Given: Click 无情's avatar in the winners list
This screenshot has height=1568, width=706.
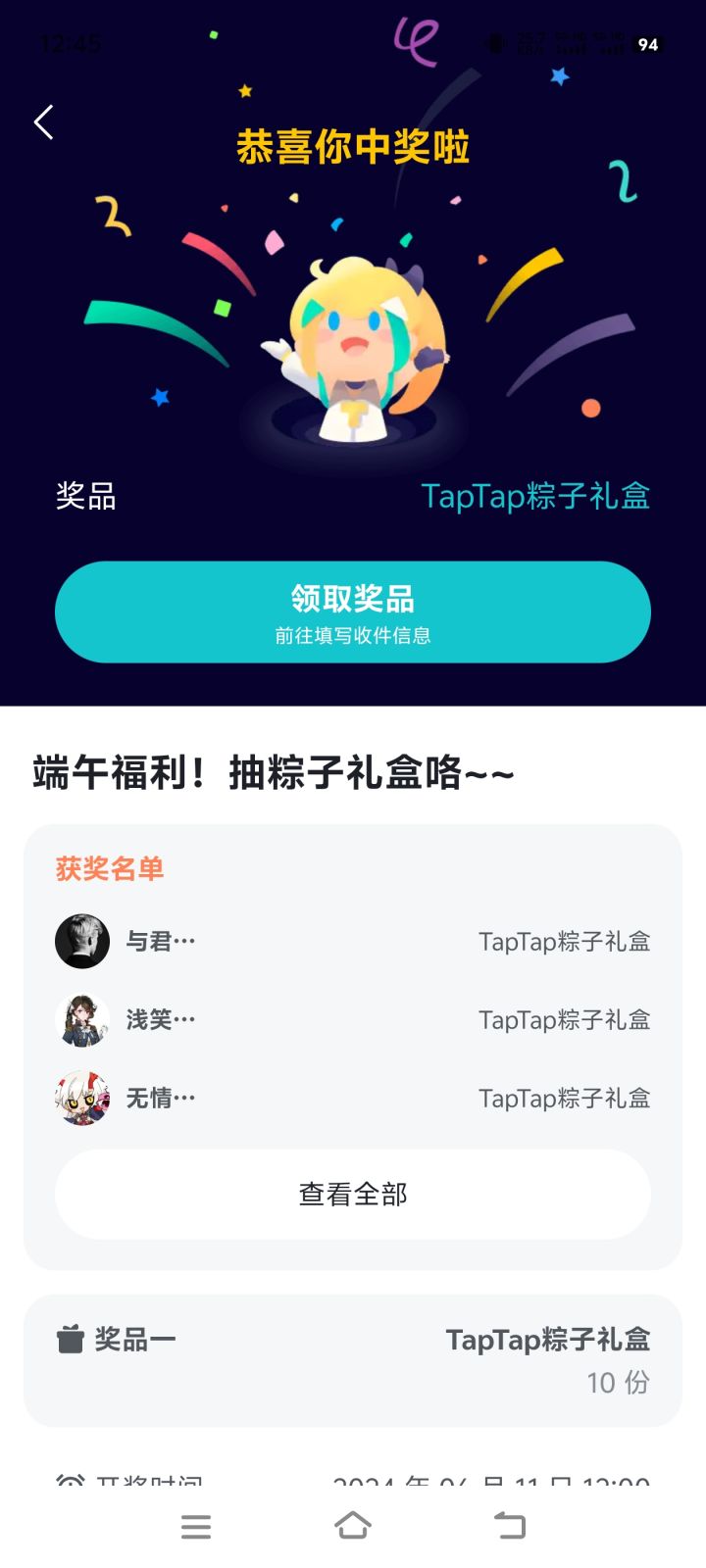Looking at the screenshot, I should click(82, 1098).
